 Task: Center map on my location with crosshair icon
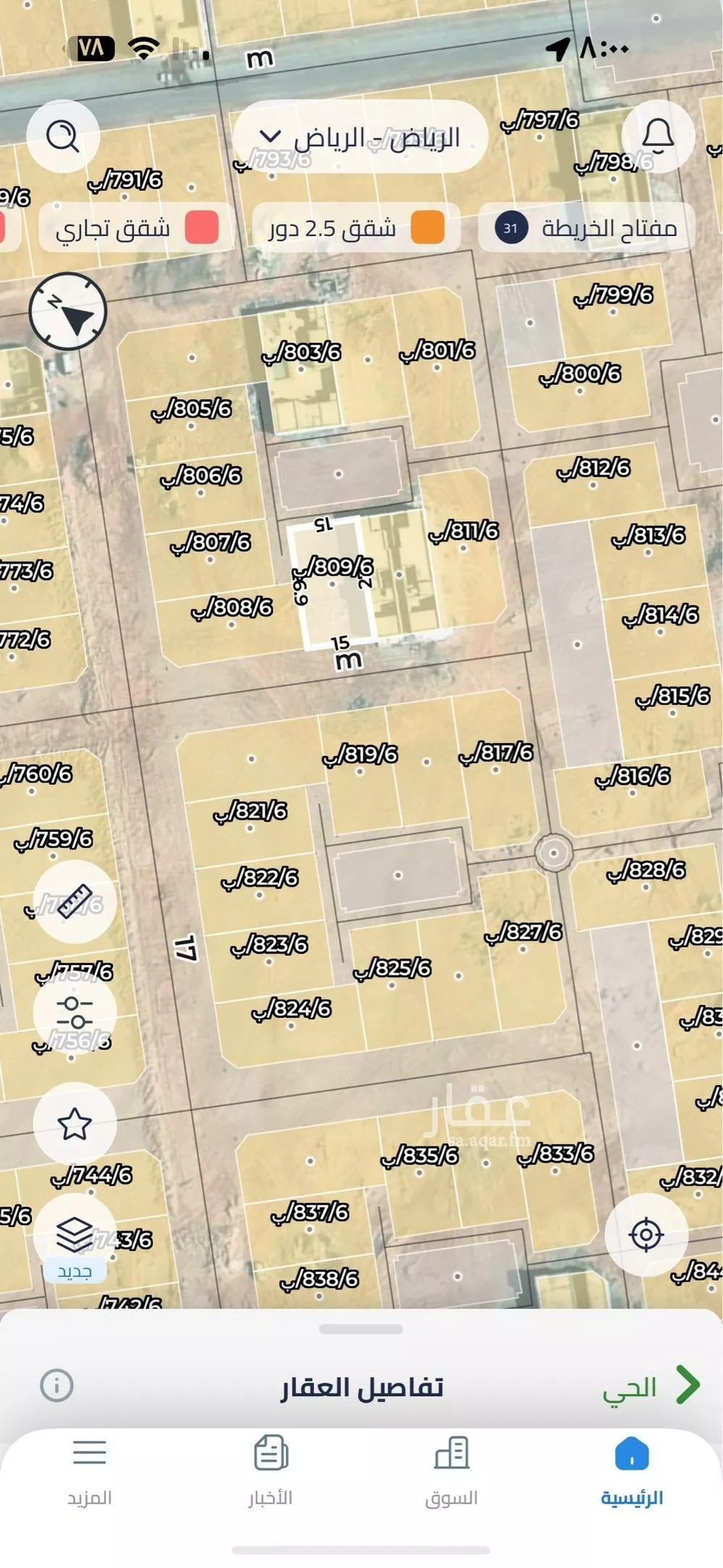click(646, 1236)
